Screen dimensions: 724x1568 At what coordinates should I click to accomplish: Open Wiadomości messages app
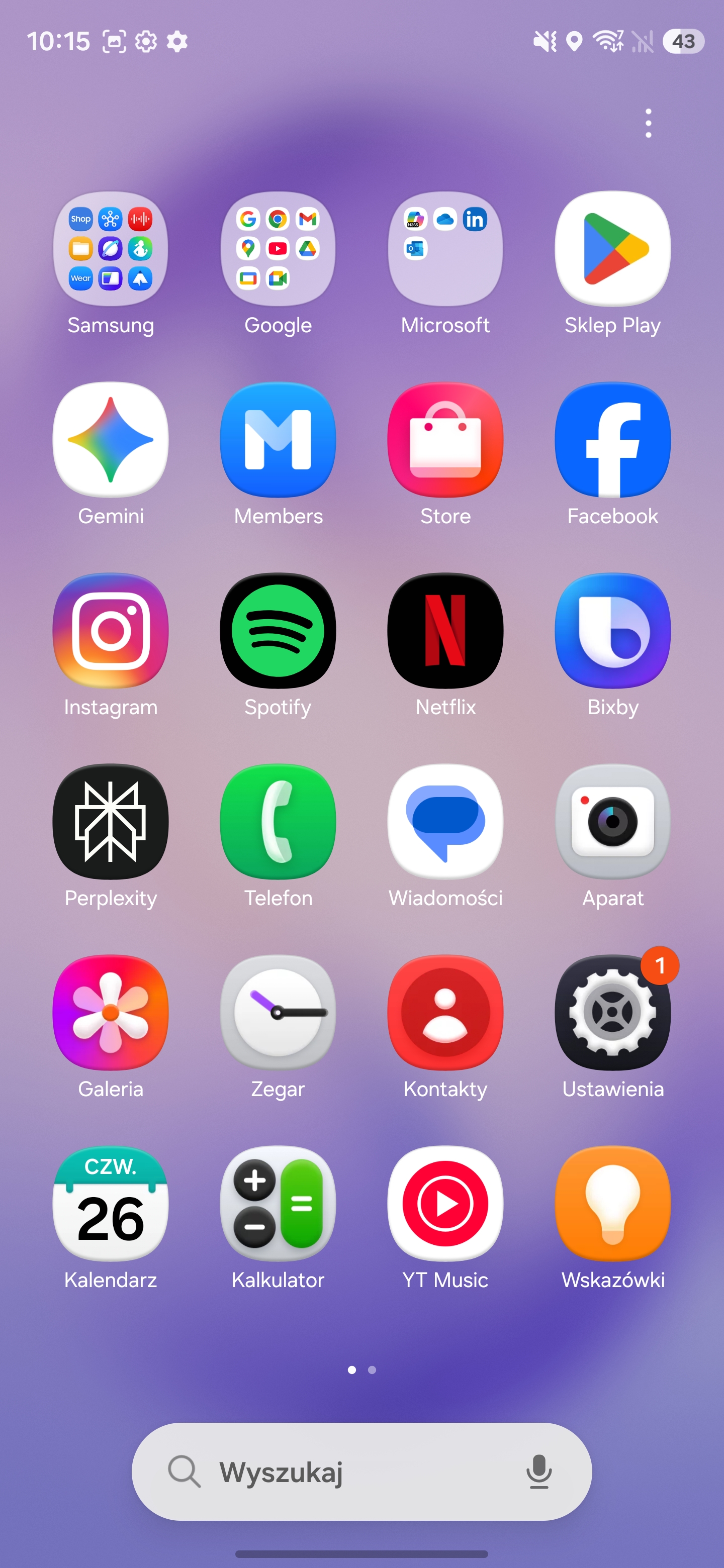tap(445, 822)
